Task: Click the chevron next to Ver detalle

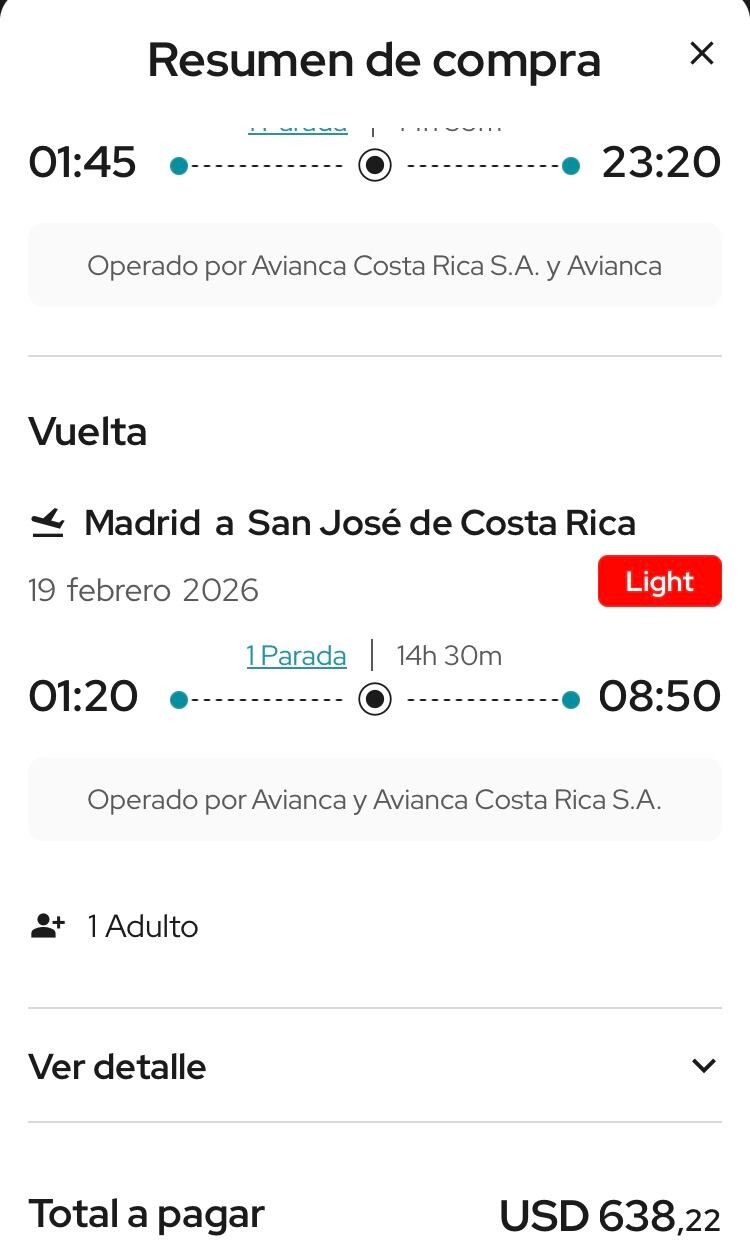Action: point(703,1065)
